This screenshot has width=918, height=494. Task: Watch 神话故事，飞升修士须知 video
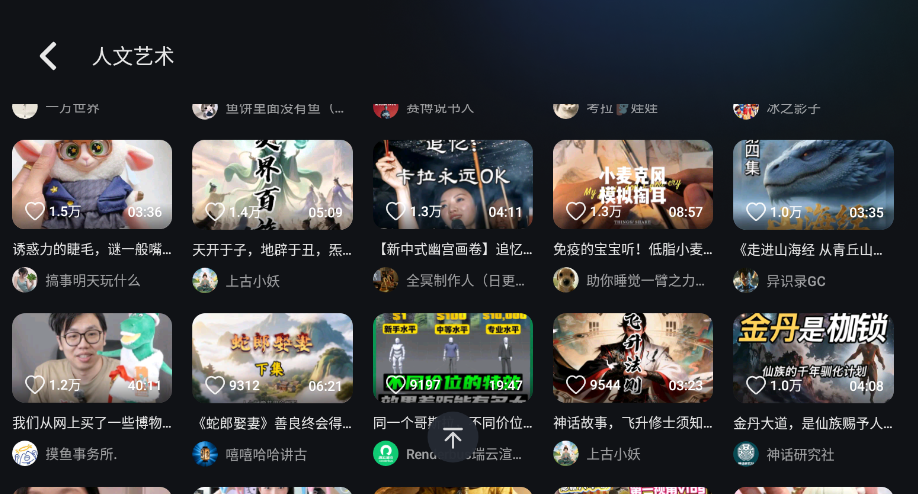[632, 358]
